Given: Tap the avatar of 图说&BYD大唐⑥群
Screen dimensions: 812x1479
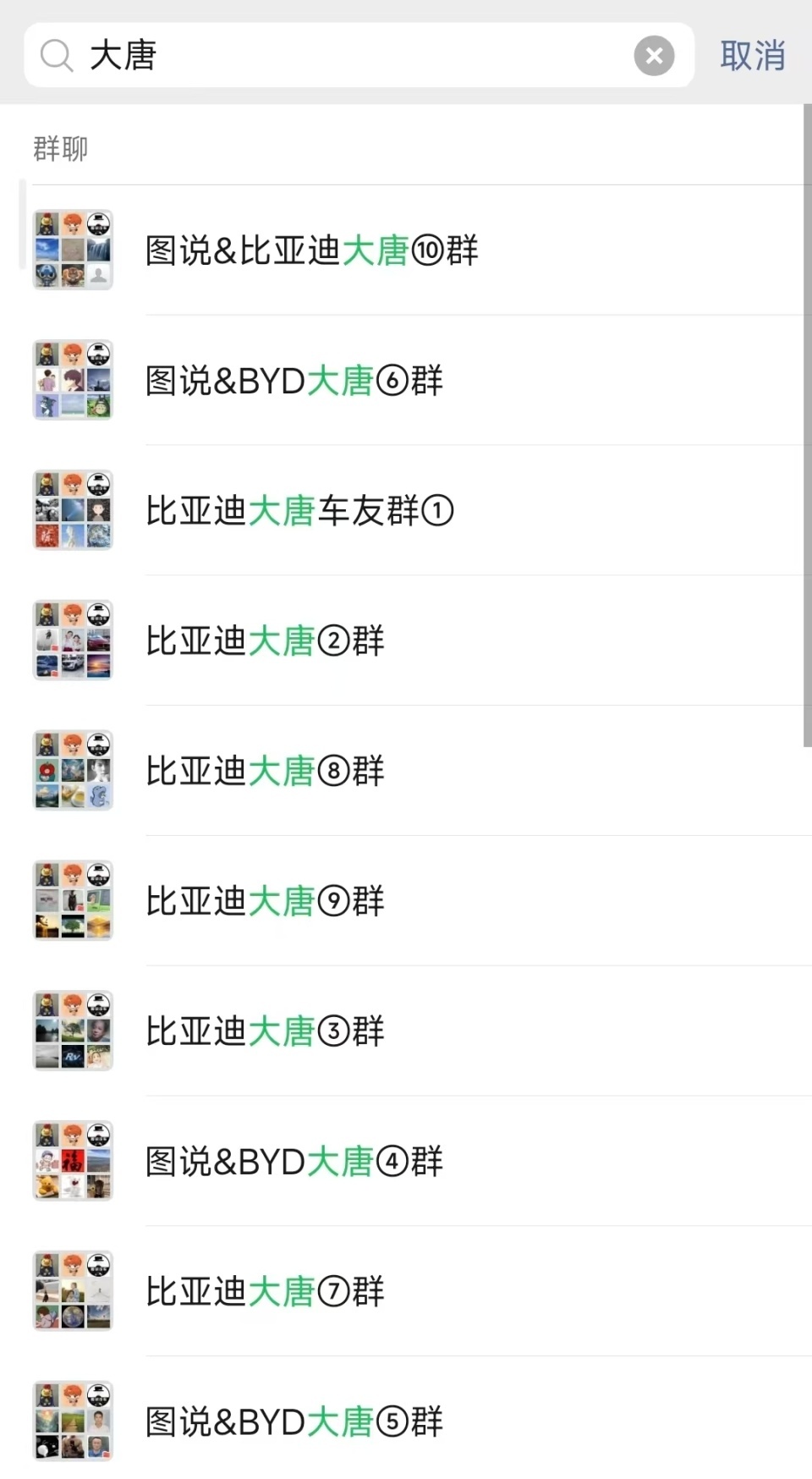Looking at the screenshot, I should point(72,380).
